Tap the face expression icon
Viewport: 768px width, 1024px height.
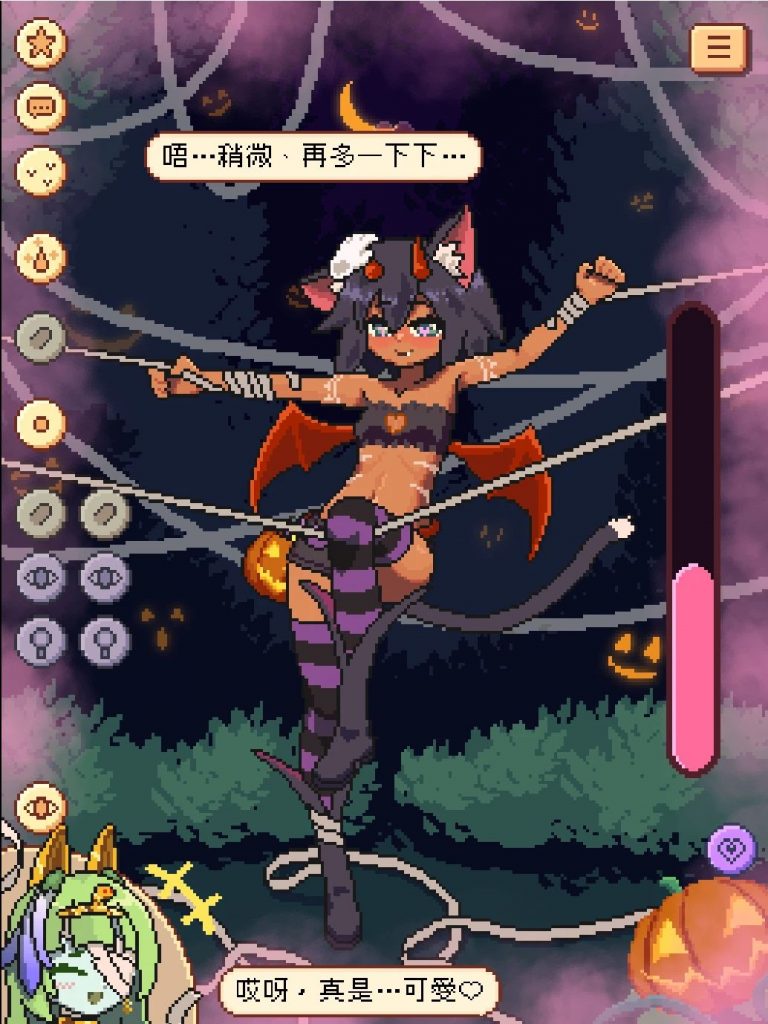coord(41,172)
